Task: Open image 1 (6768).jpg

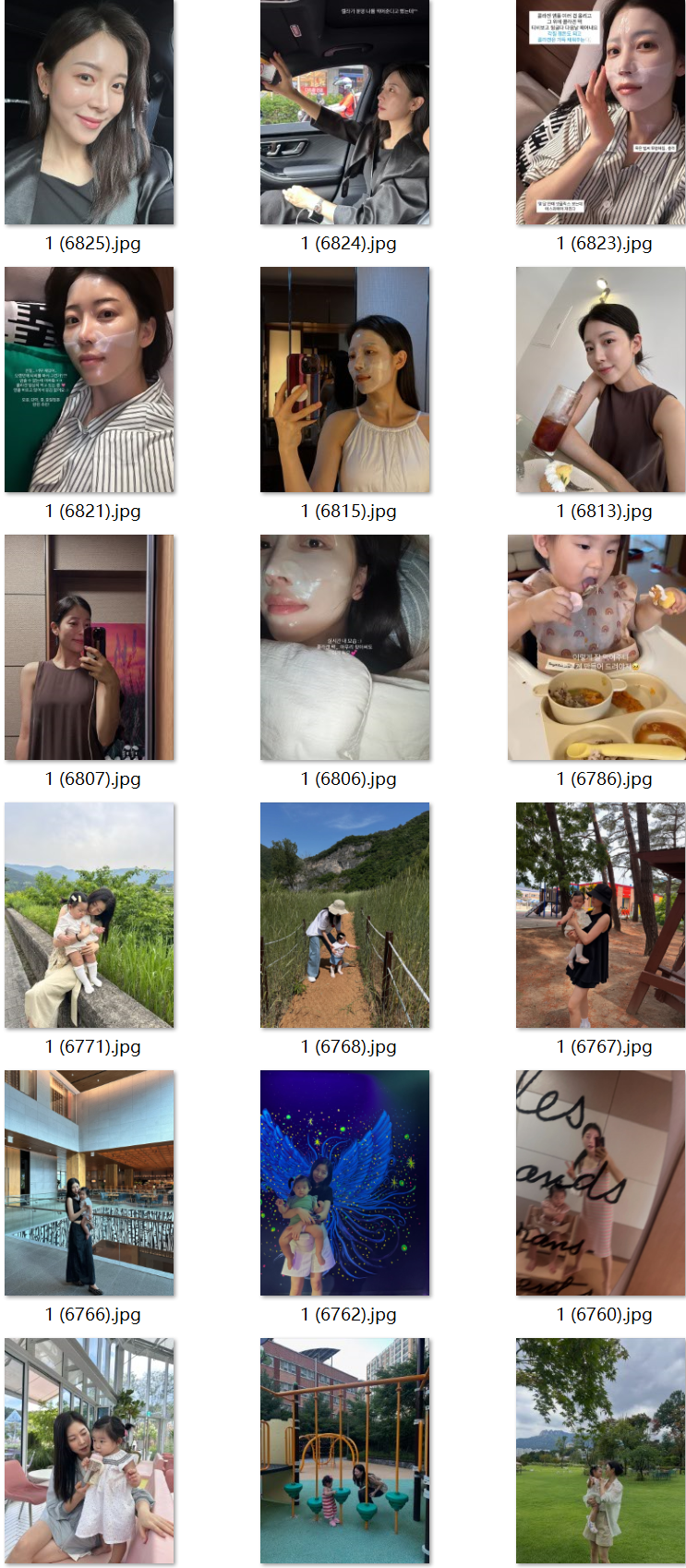Action: click(x=344, y=915)
